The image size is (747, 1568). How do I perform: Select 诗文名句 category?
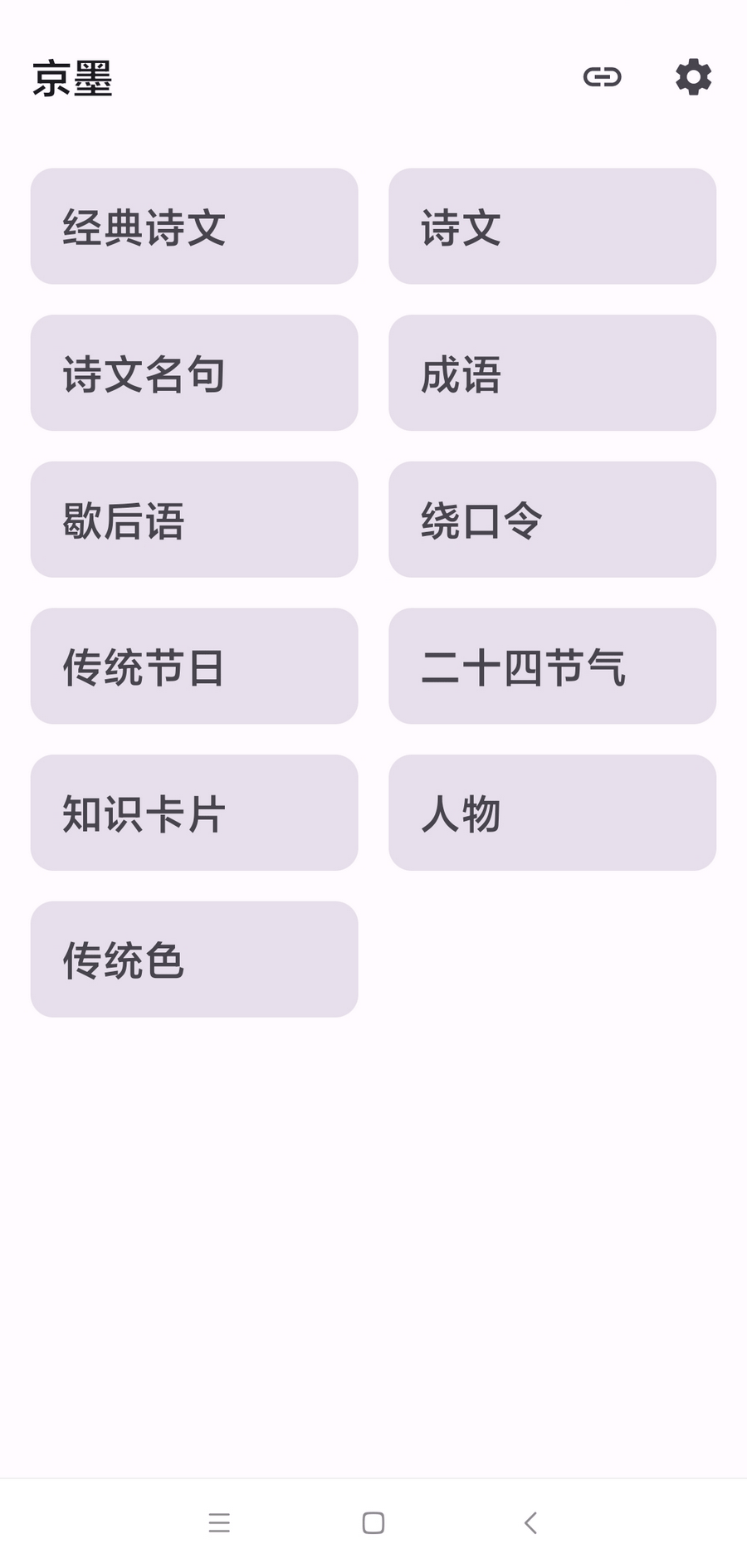193,373
